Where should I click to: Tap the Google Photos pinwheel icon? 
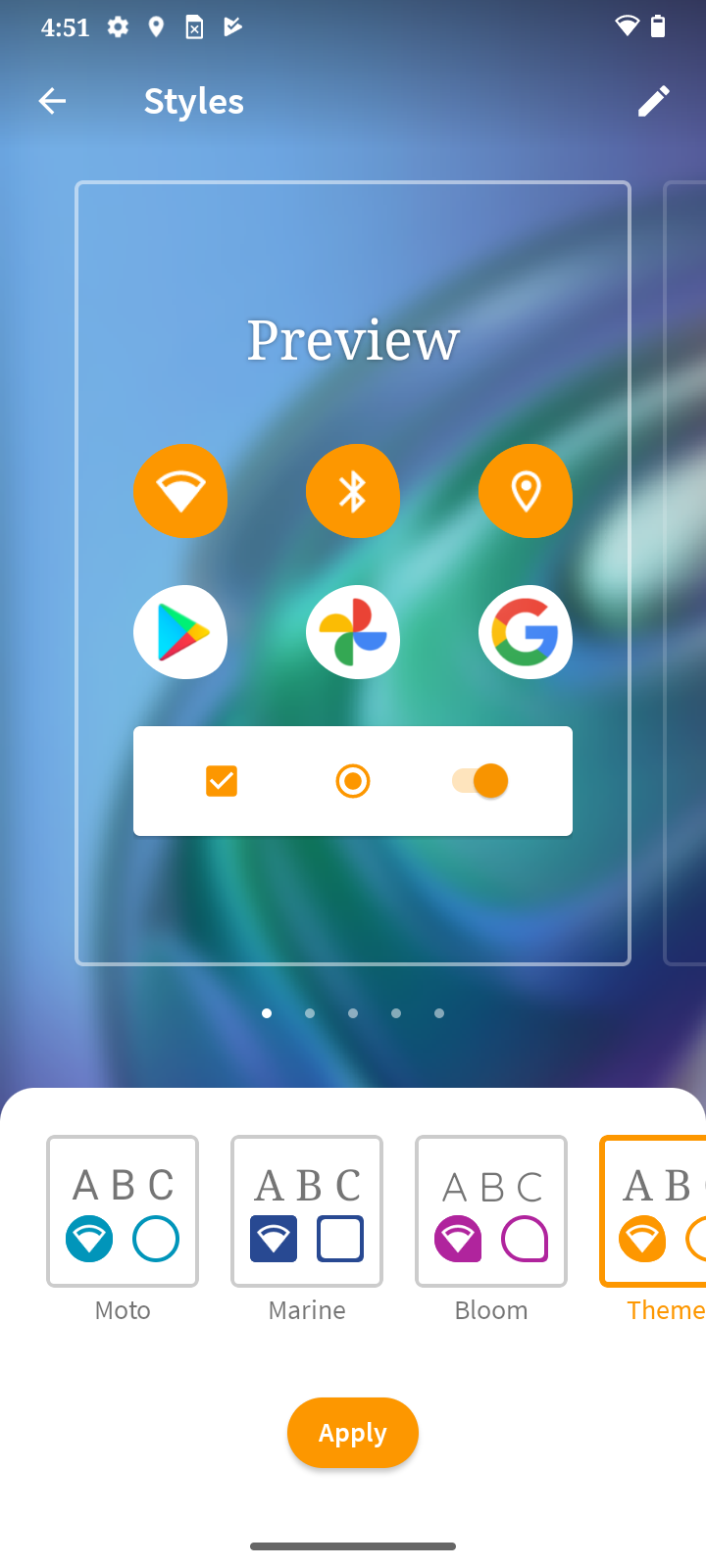(x=353, y=632)
